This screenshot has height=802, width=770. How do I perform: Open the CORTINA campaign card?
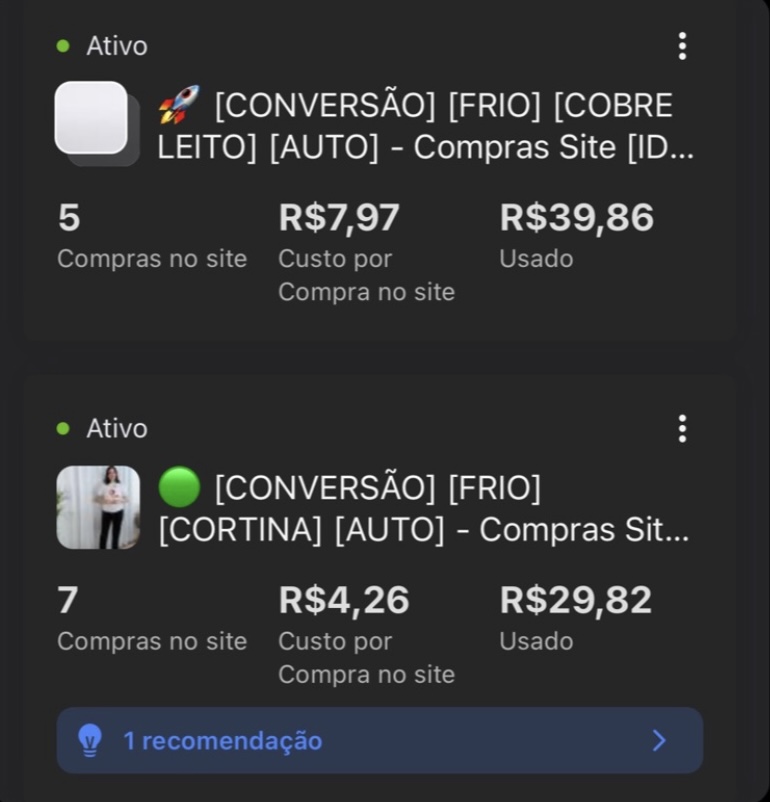pos(424,510)
